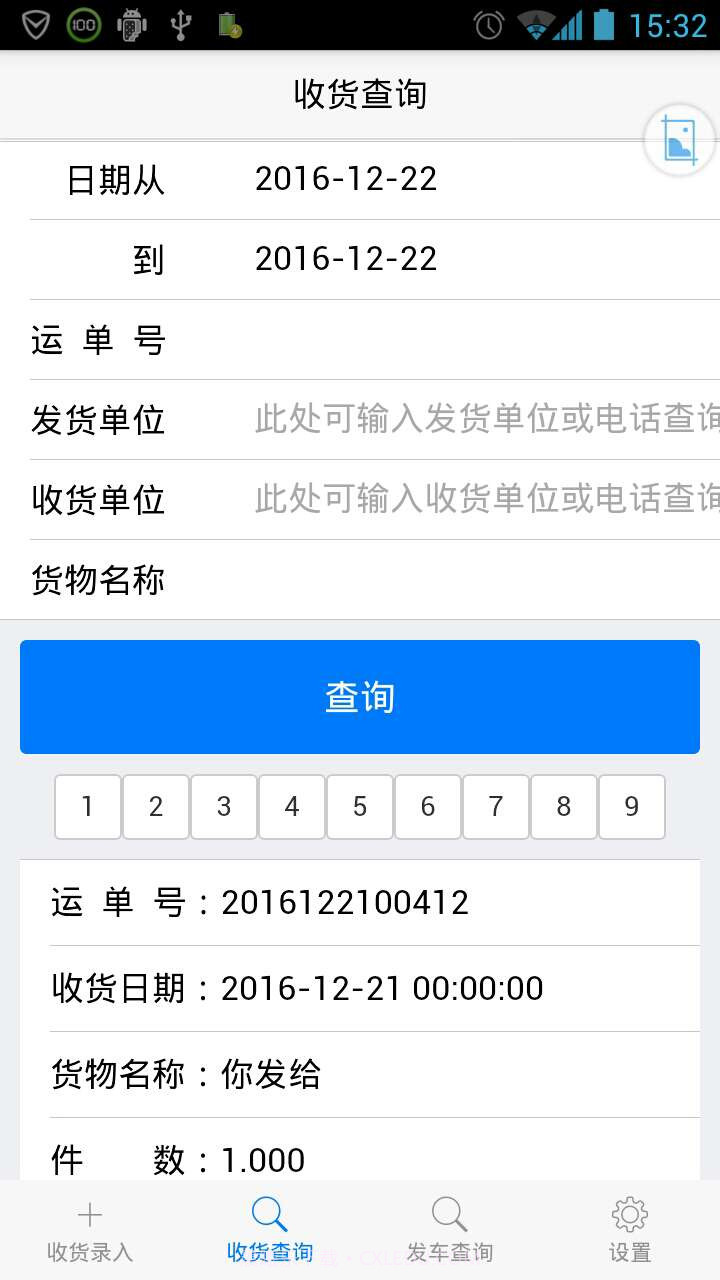
Task: Click the 运单号 input field
Action: (450, 340)
